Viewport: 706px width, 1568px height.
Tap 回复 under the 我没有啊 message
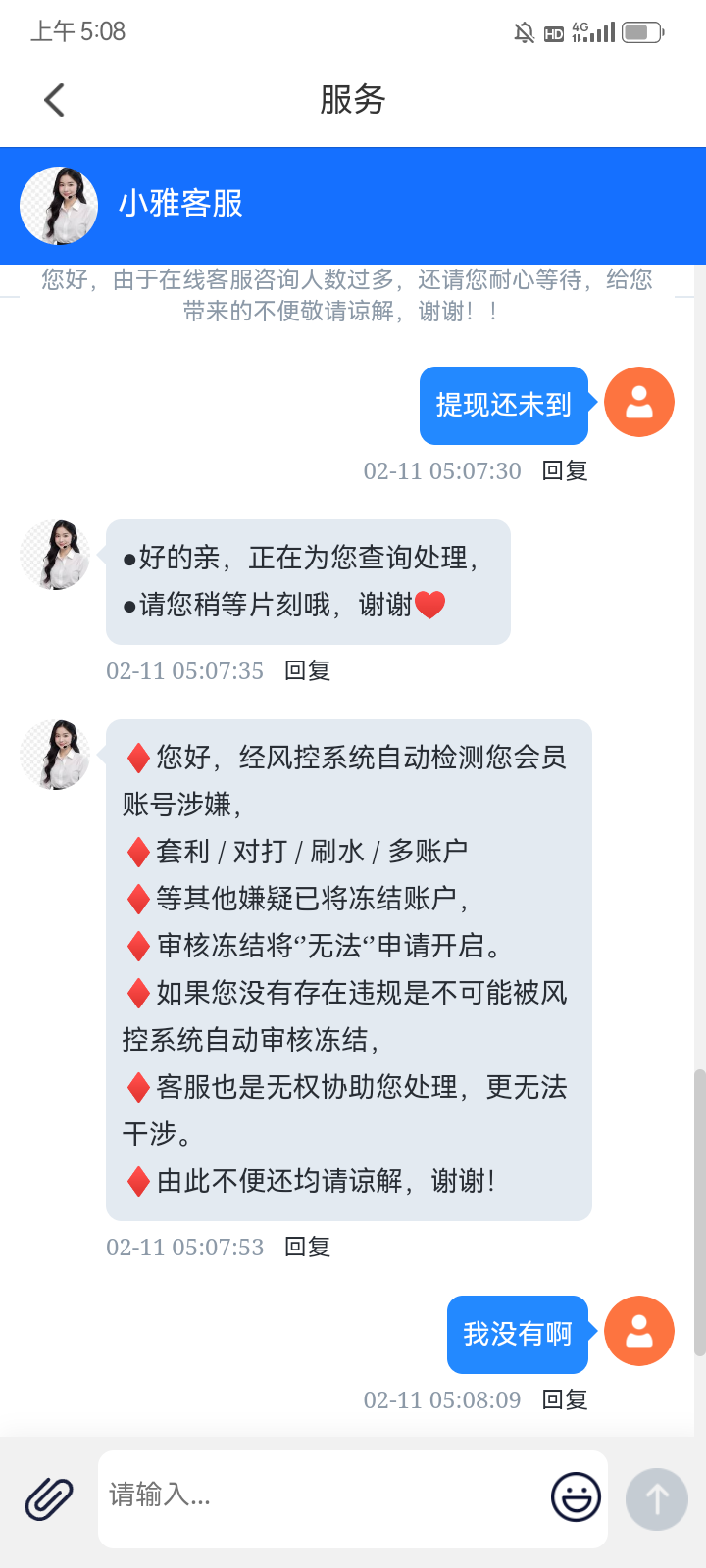tap(565, 1400)
